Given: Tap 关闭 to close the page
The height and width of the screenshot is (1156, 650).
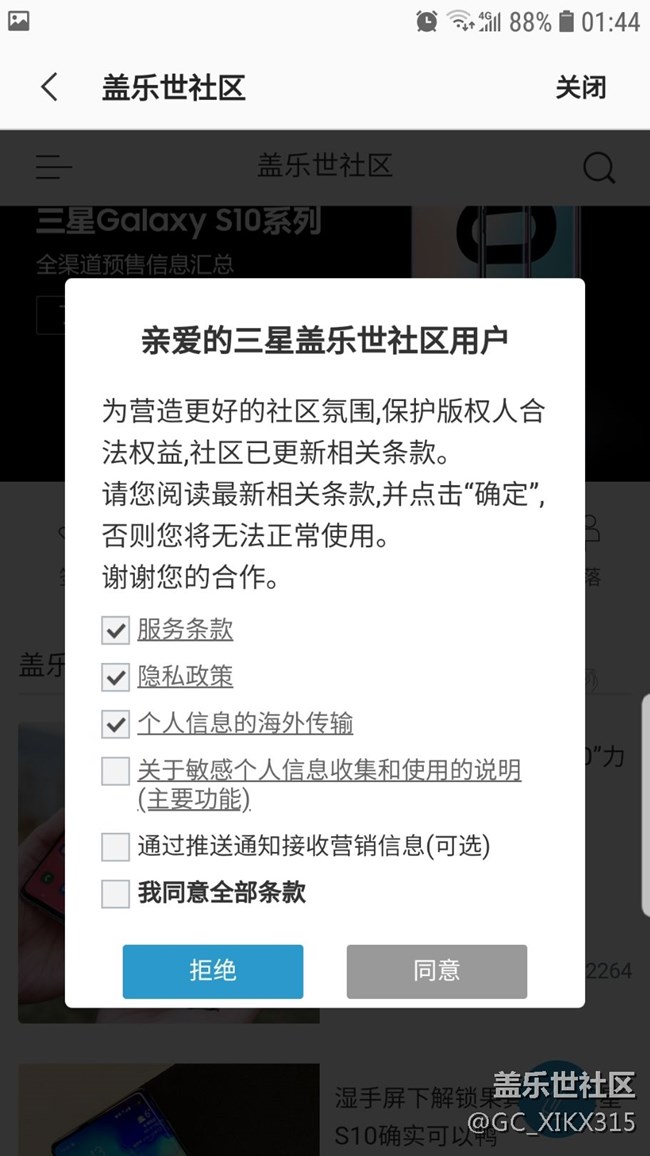Looking at the screenshot, I should [580, 87].
